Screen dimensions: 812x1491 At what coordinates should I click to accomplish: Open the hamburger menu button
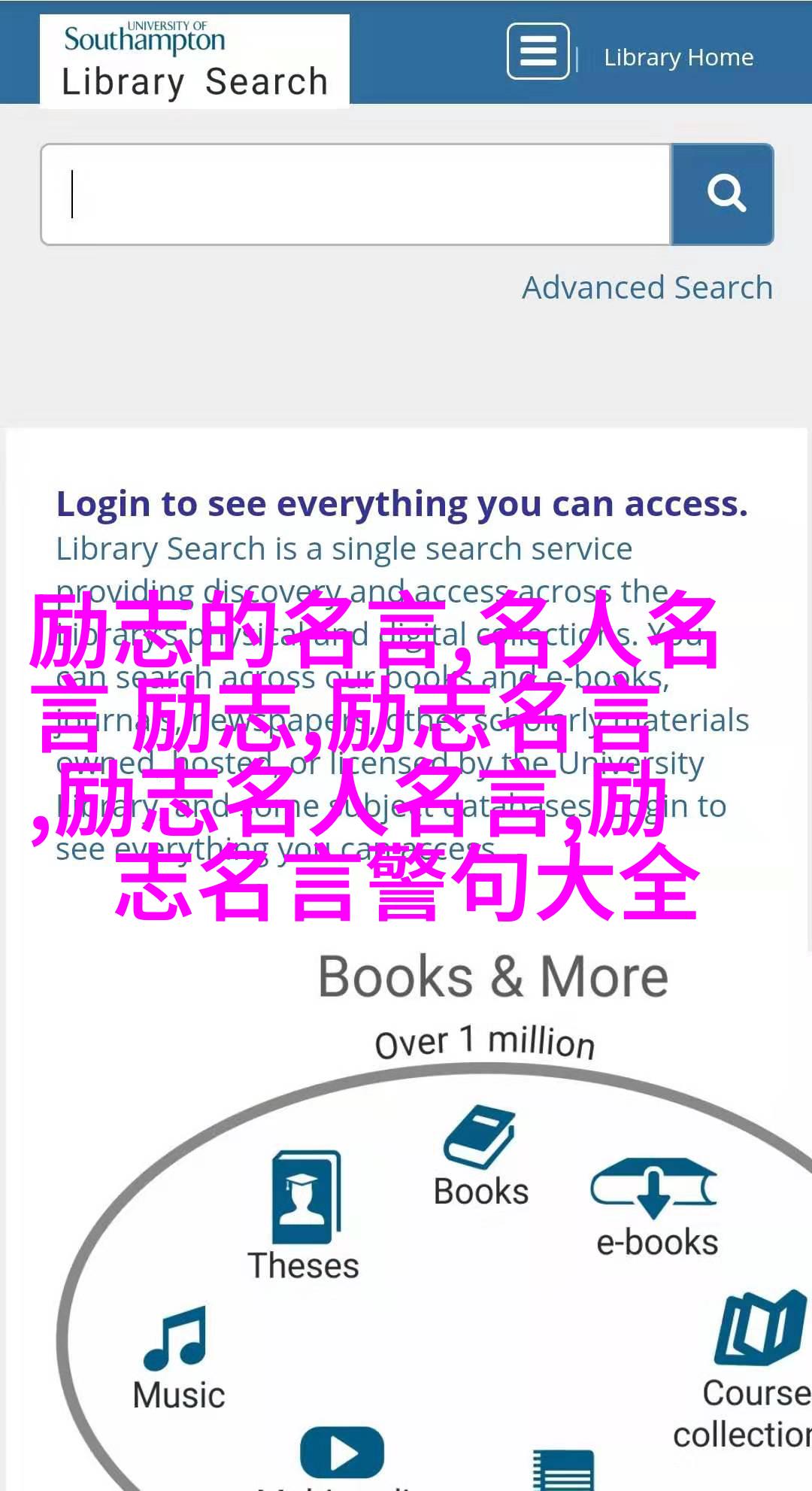pos(538,51)
